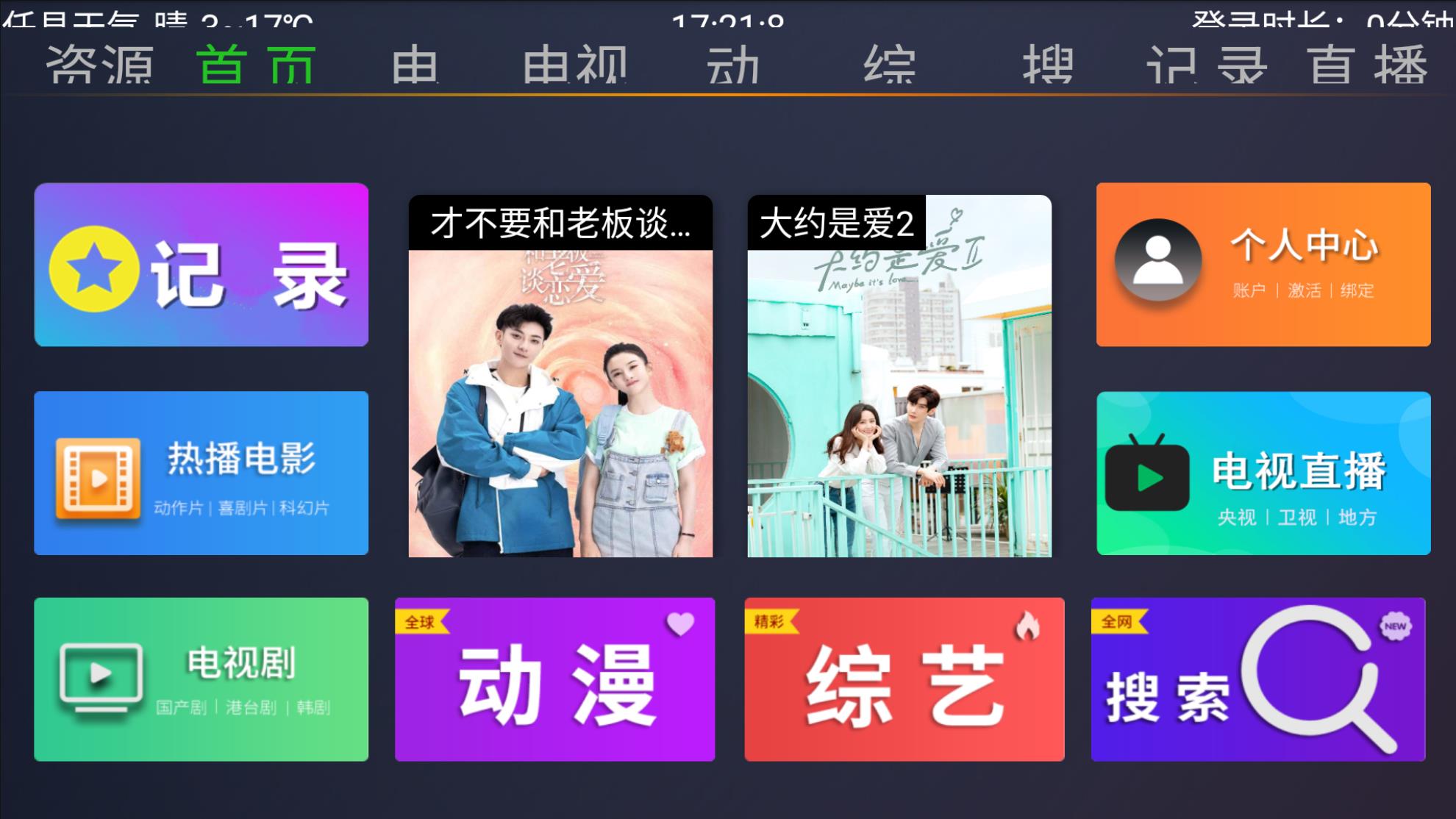Open the 综艺 variety card
Viewport: 1456px width, 819px height.
[904, 679]
